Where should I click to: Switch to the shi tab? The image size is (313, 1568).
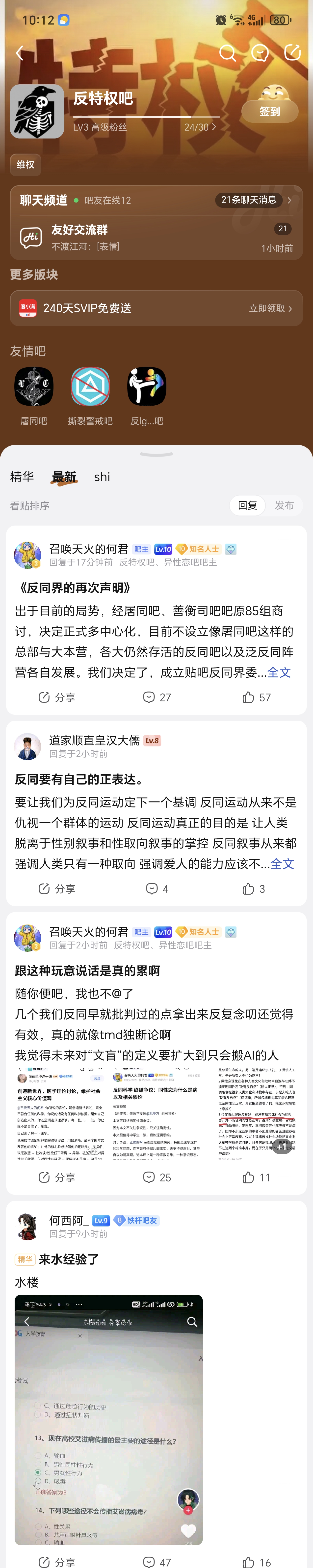(x=102, y=477)
